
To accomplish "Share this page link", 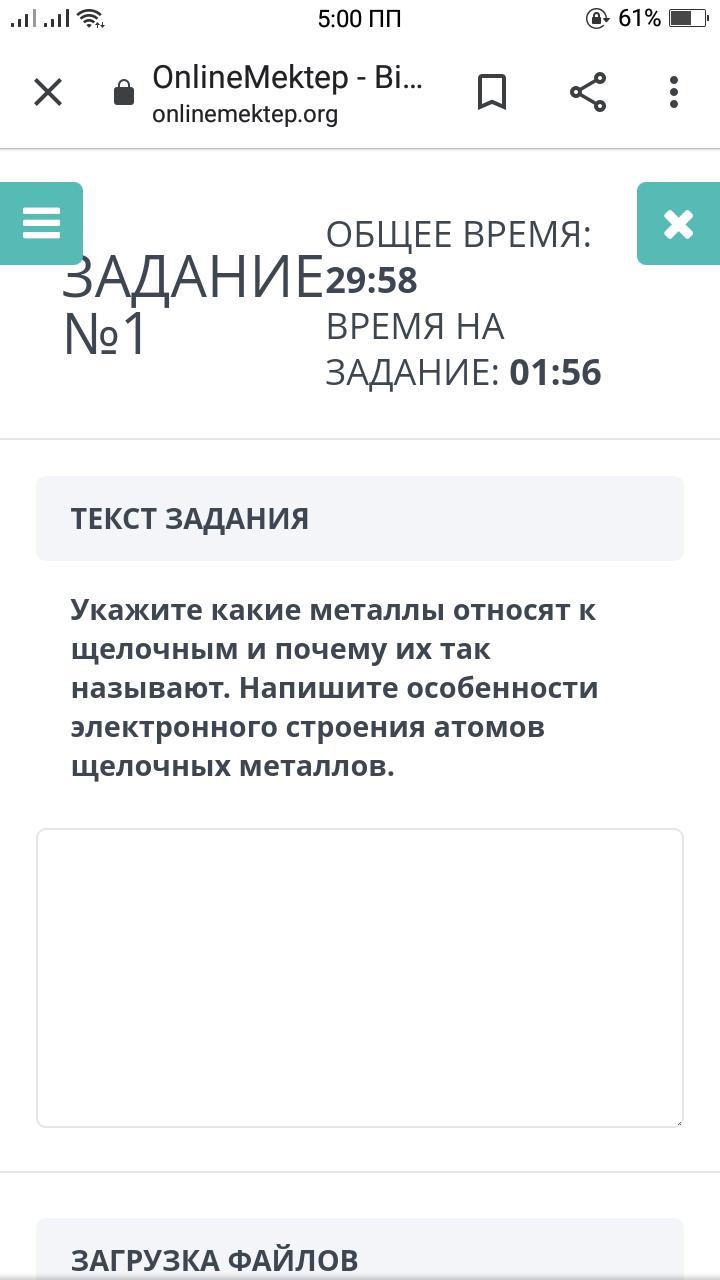I will click(x=588, y=93).
